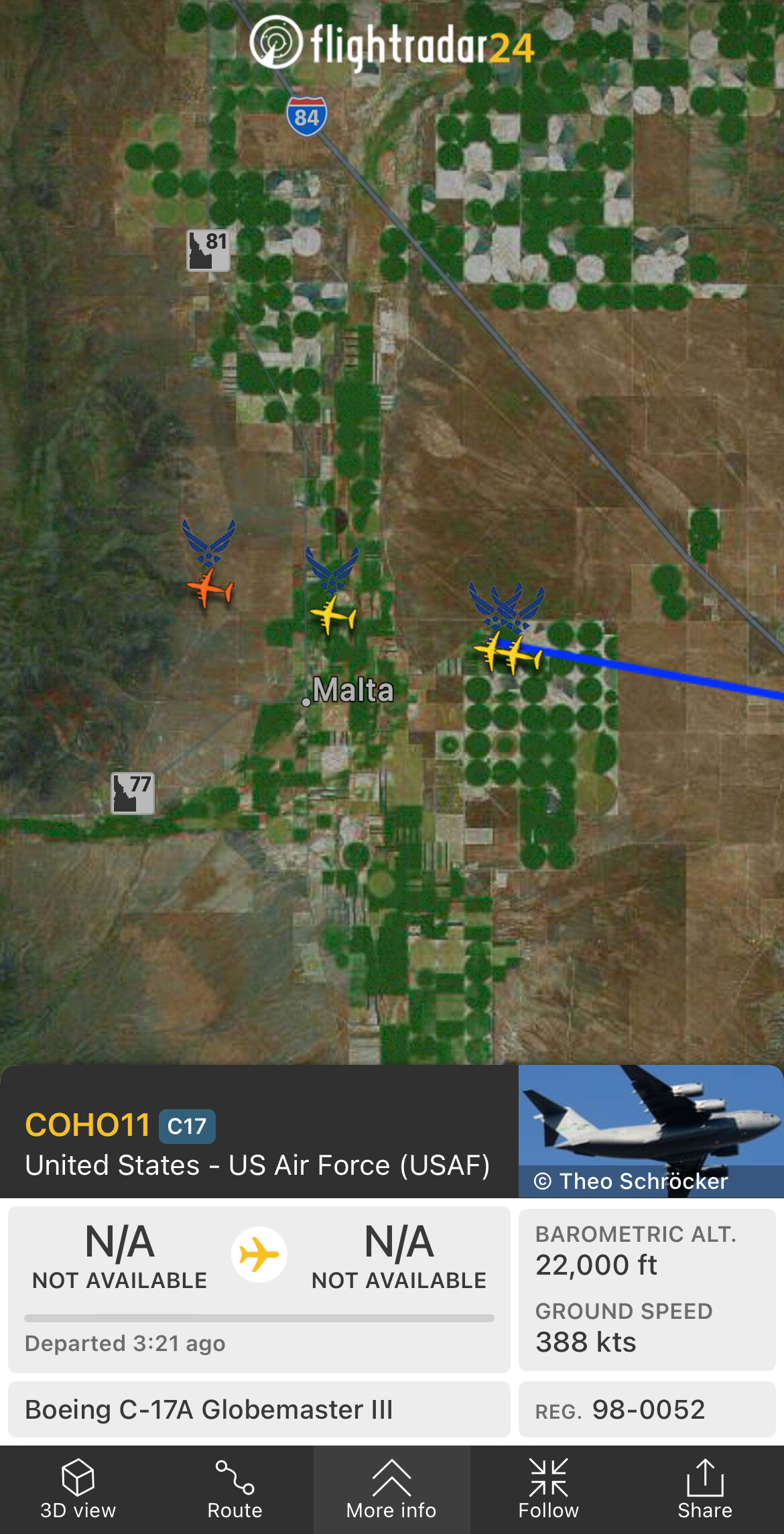Image resolution: width=784 pixels, height=1534 pixels.
Task: Select the orange aircraft on the map
Action: (210, 589)
